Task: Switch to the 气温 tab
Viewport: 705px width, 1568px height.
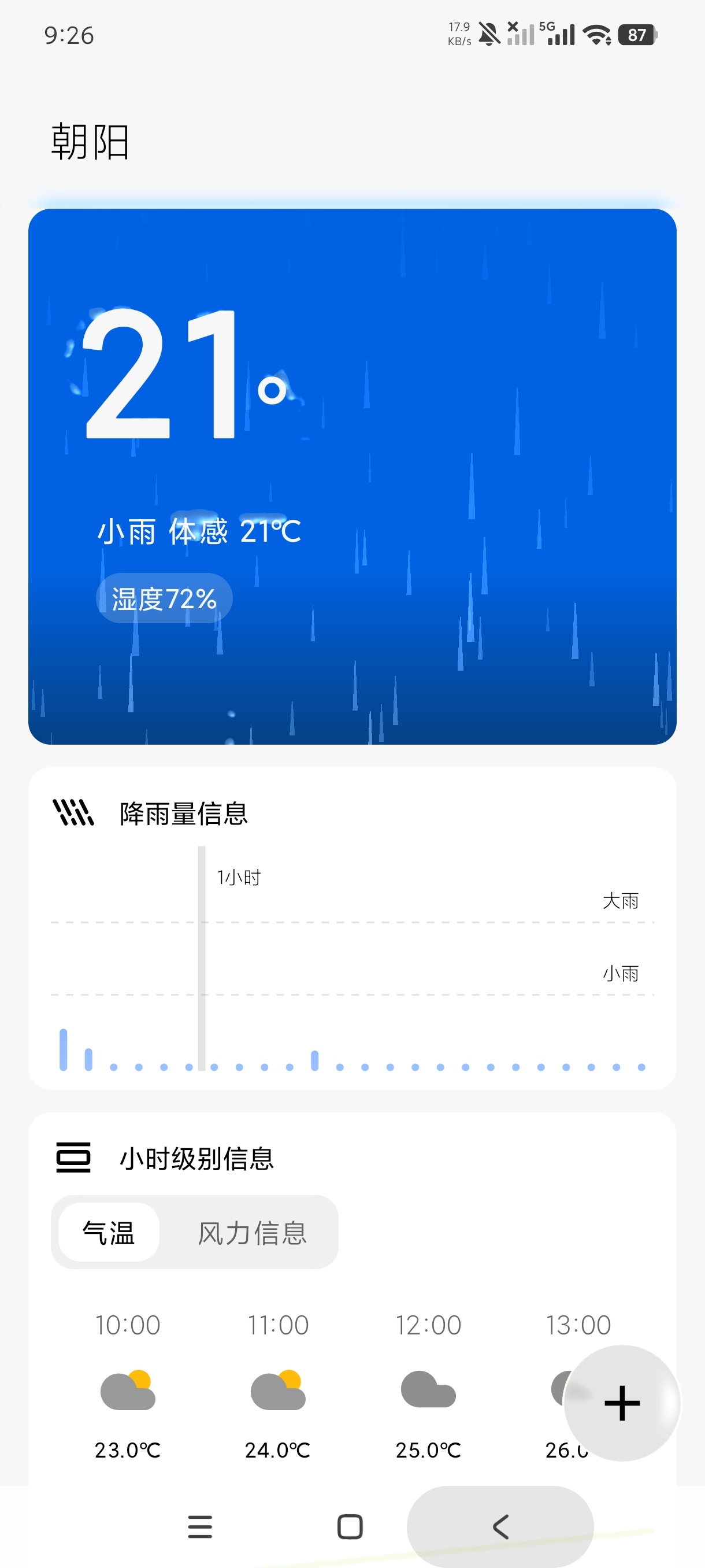Action: coord(109,1232)
